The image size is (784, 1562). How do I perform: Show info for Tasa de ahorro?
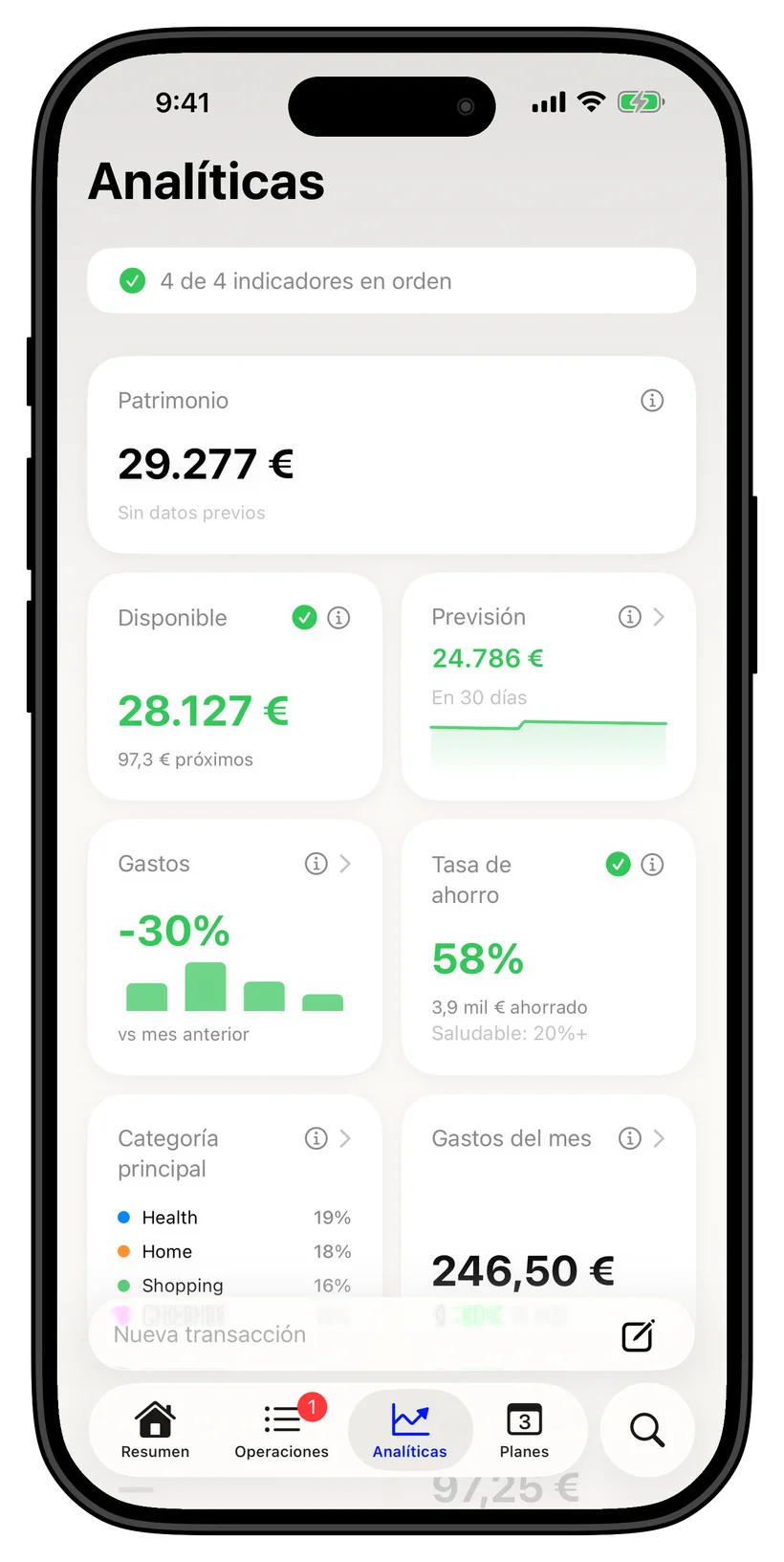(652, 865)
